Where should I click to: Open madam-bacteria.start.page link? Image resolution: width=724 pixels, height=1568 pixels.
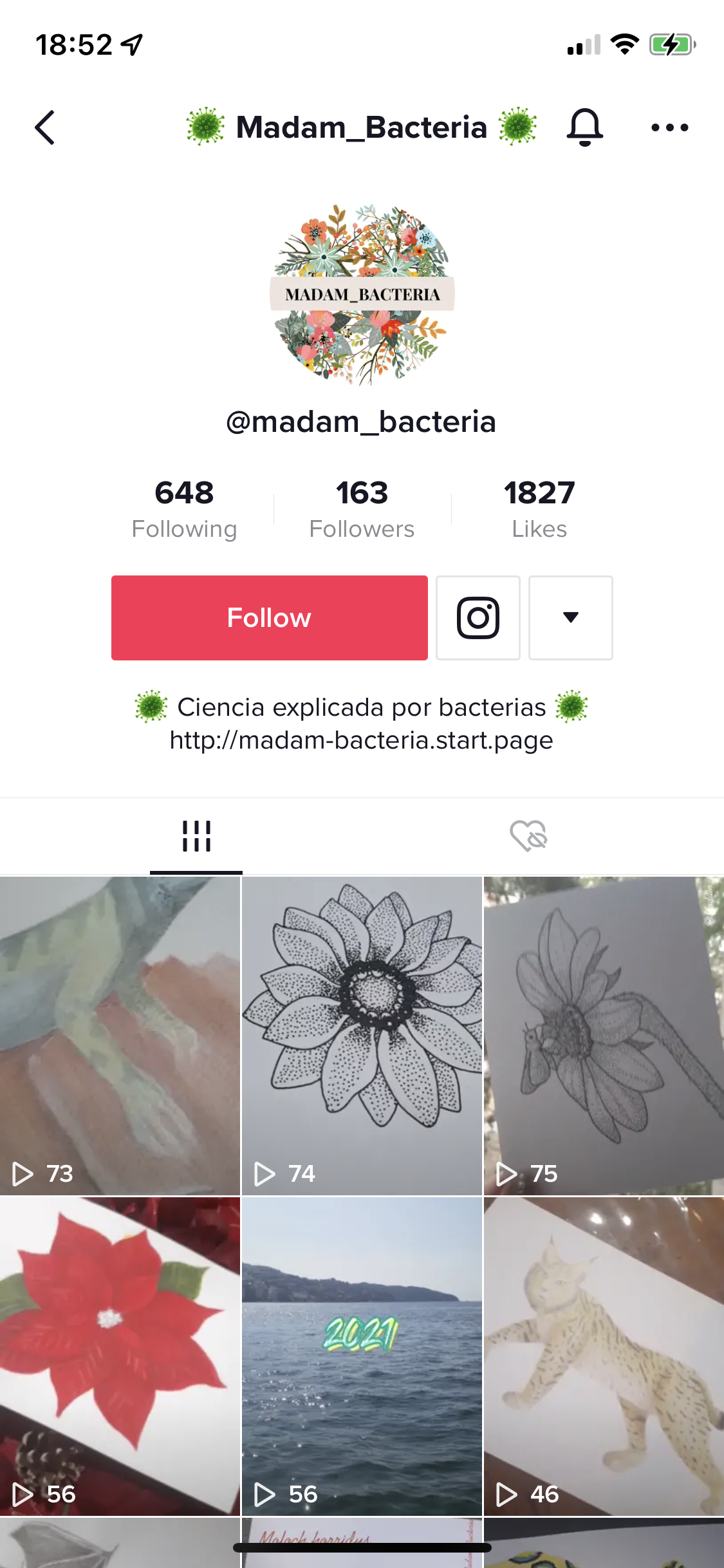pos(362,740)
